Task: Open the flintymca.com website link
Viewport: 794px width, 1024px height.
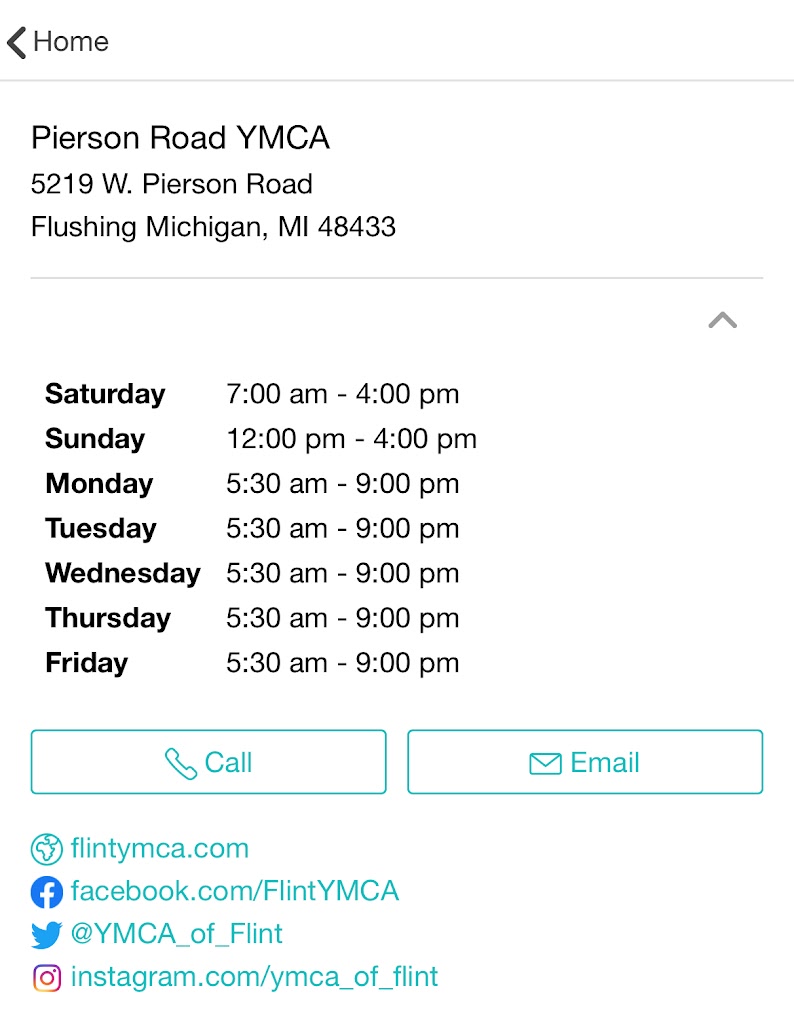Action: click(159, 849)
